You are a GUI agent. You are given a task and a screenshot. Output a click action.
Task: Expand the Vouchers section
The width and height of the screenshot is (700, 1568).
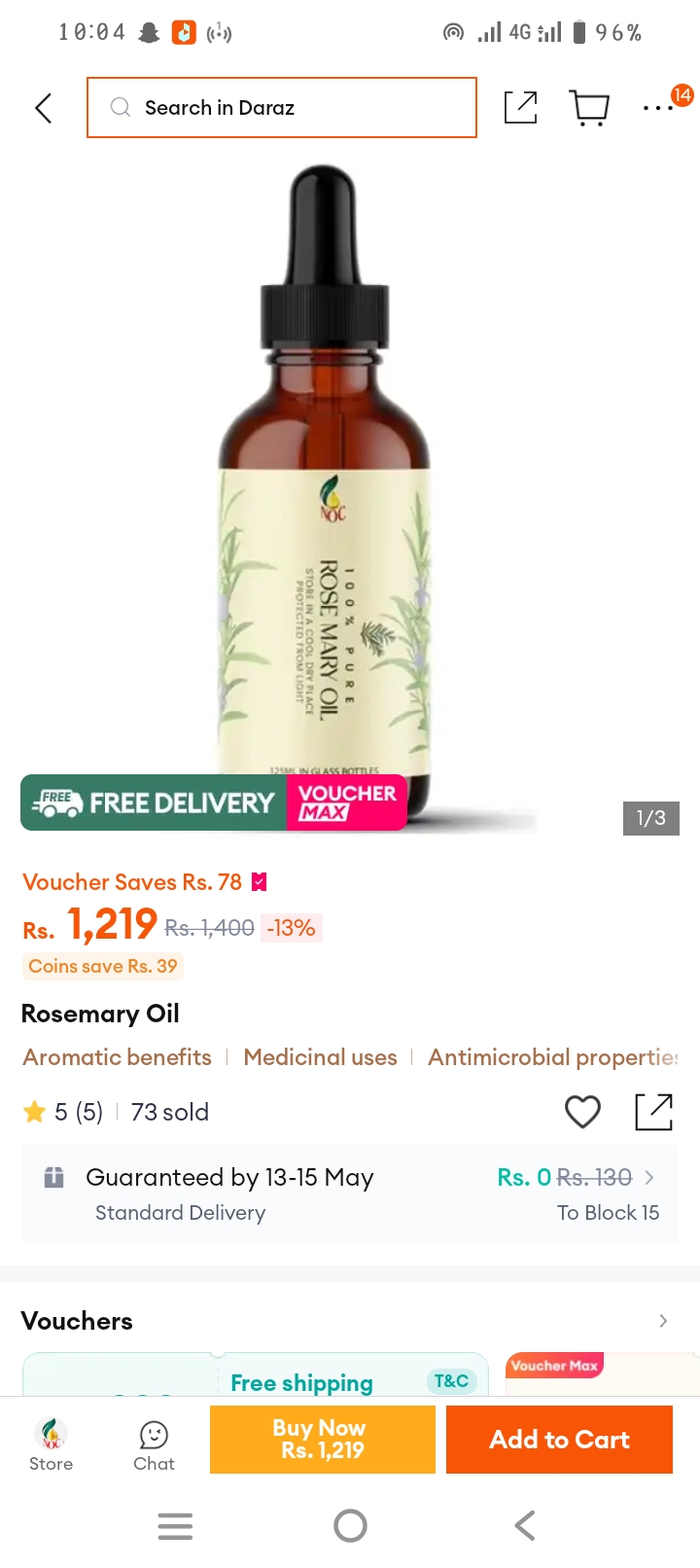(662, 1321)
